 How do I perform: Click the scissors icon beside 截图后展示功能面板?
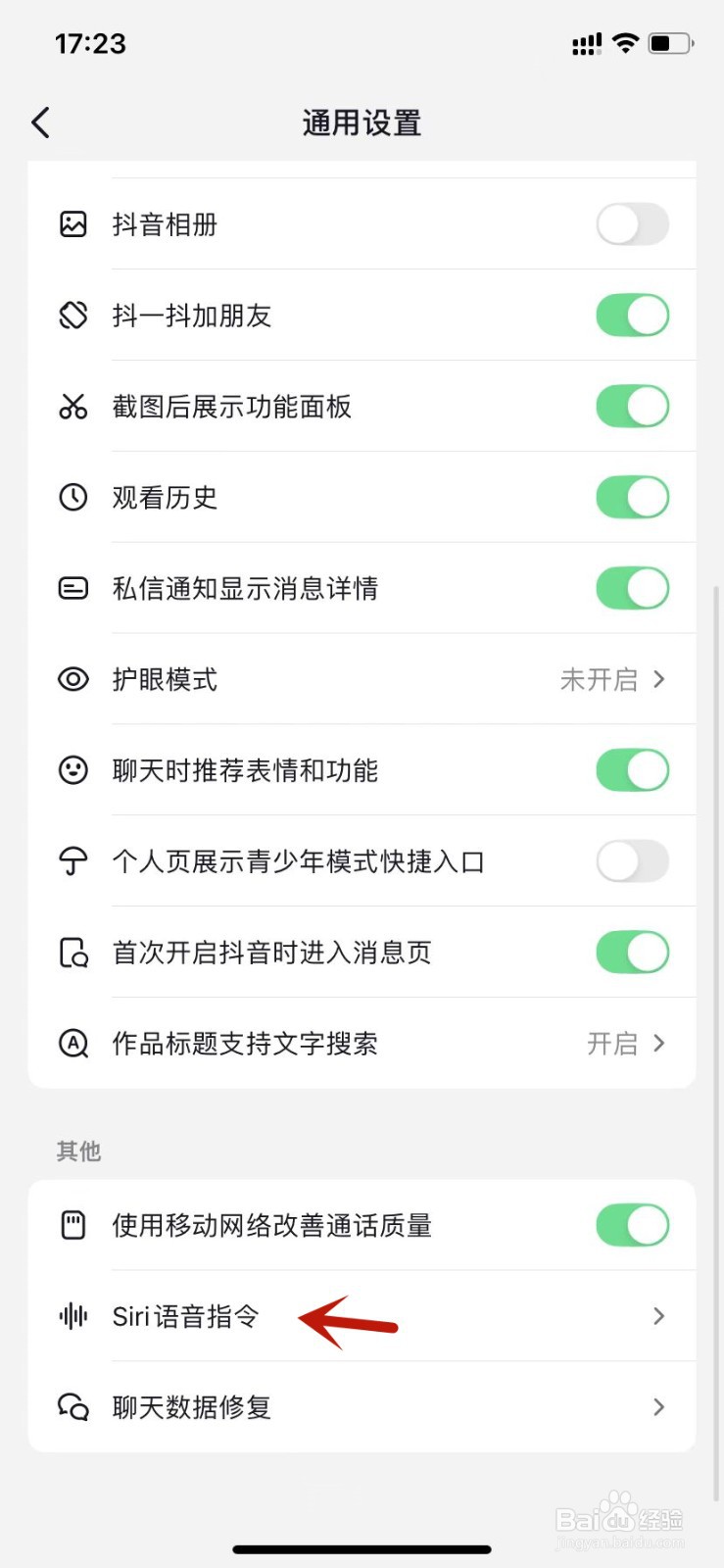click(73, 407)
